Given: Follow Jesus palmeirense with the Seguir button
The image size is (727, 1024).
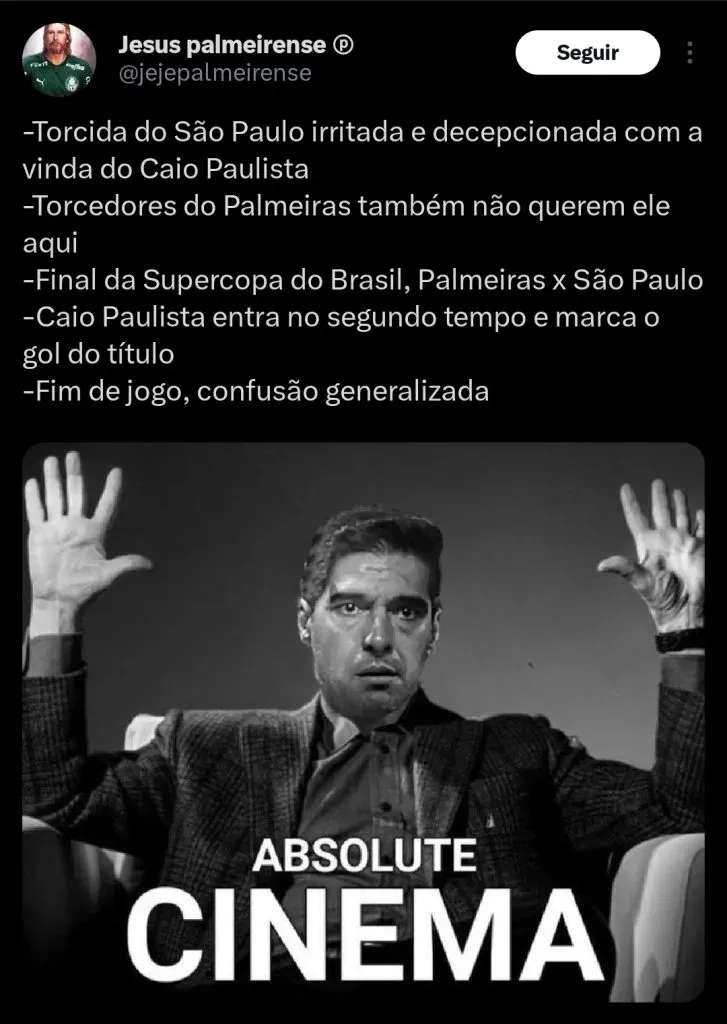Looking at the screenshot, I should 587,53.
